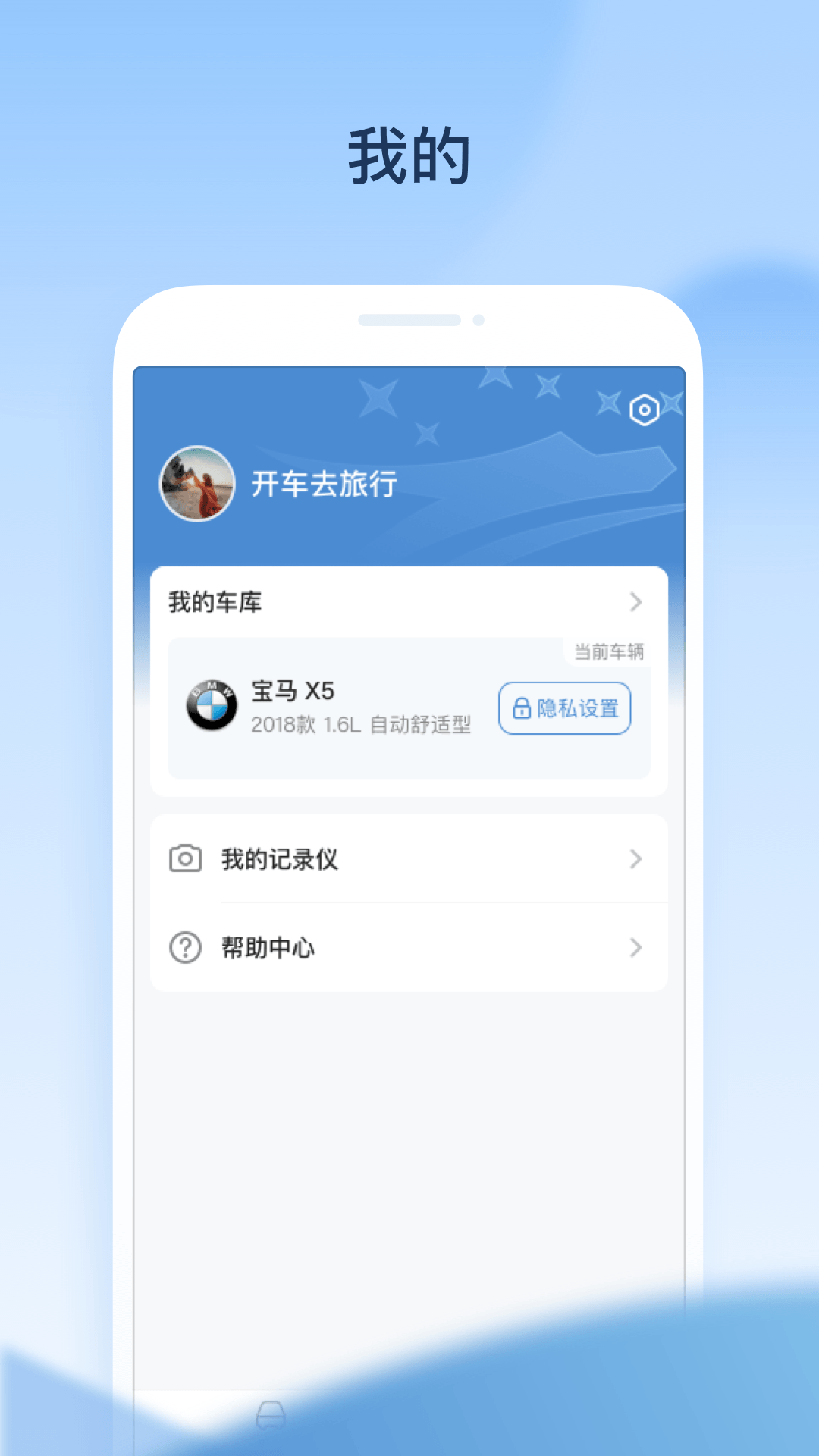Tap the 宝马 X5 vehicle entry
819x1456 pixels.
coord(293,692)
